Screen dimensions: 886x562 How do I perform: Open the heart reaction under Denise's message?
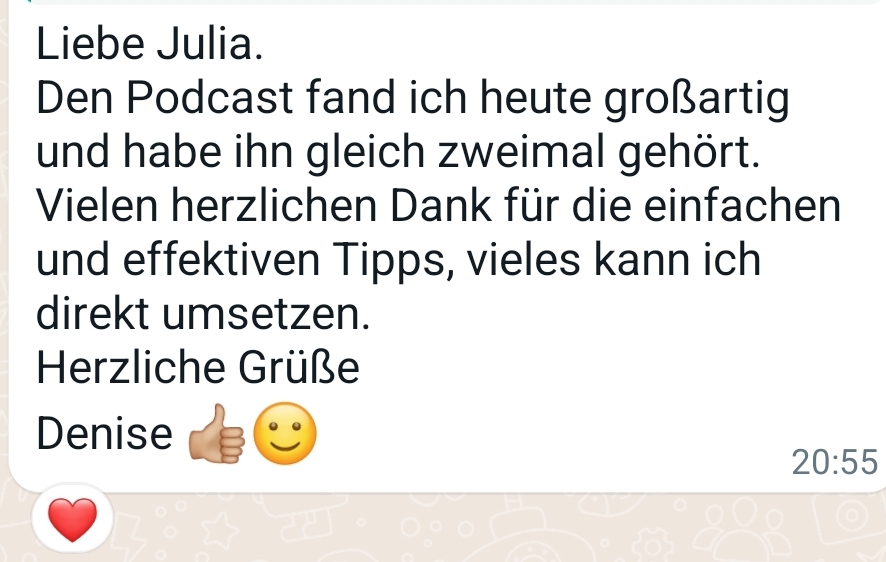coord(73,519)
